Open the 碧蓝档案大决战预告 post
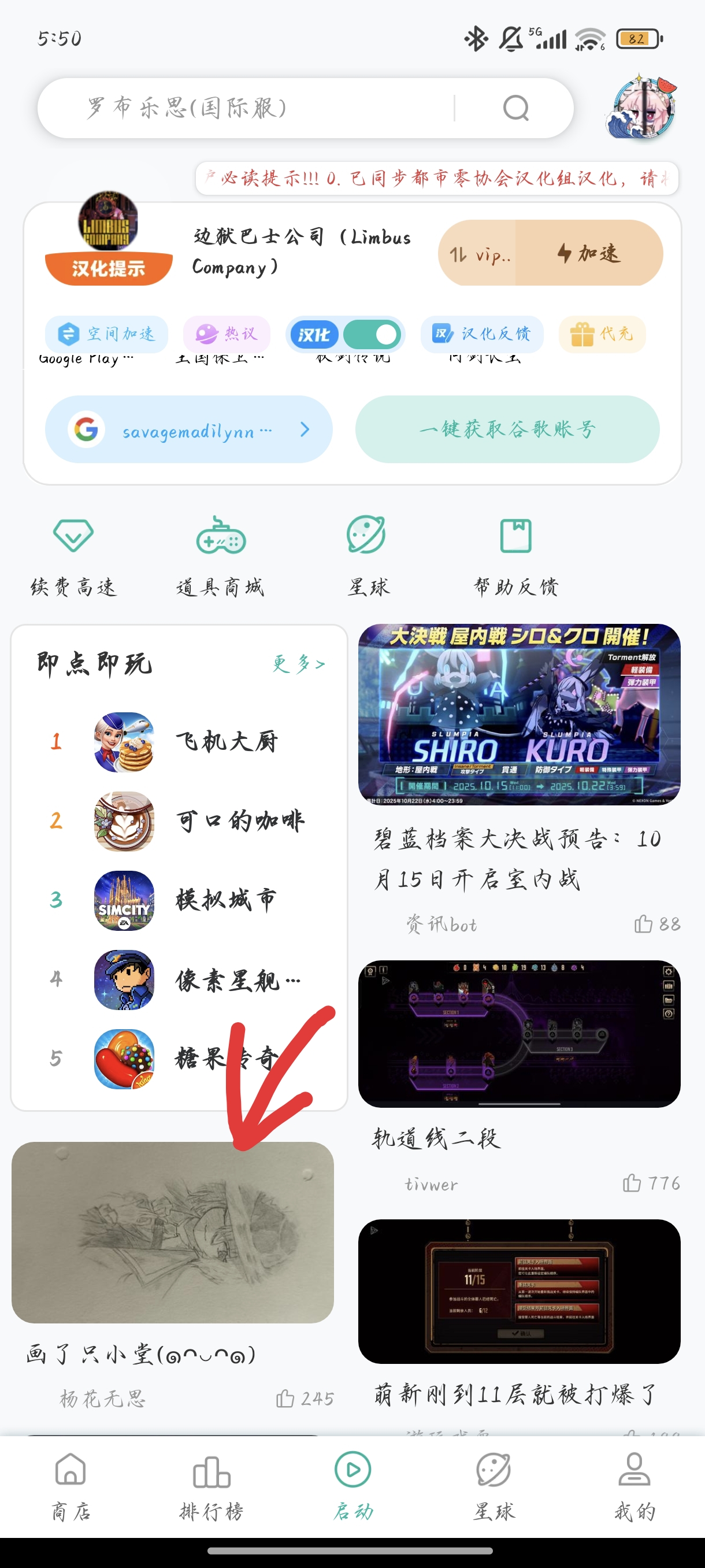This screenshot has height=1568, width=705. click(519, 857)
